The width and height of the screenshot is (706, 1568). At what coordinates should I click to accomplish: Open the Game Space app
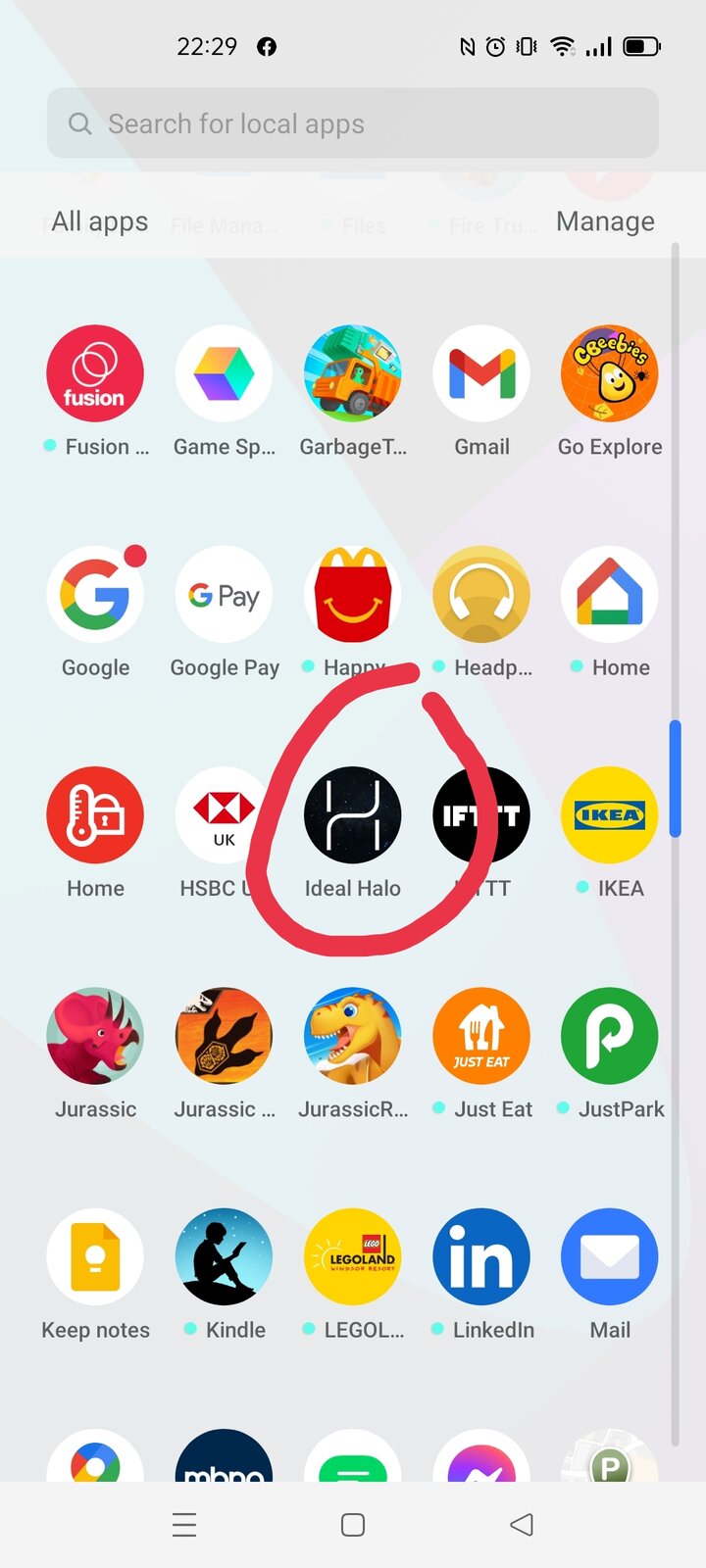click(225, 374)
